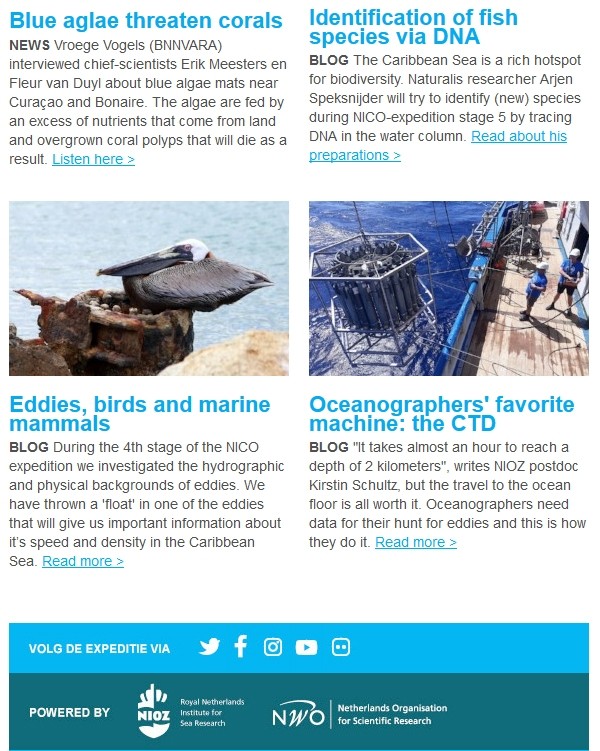Visit the Facebook page

(x=240, y=647)
